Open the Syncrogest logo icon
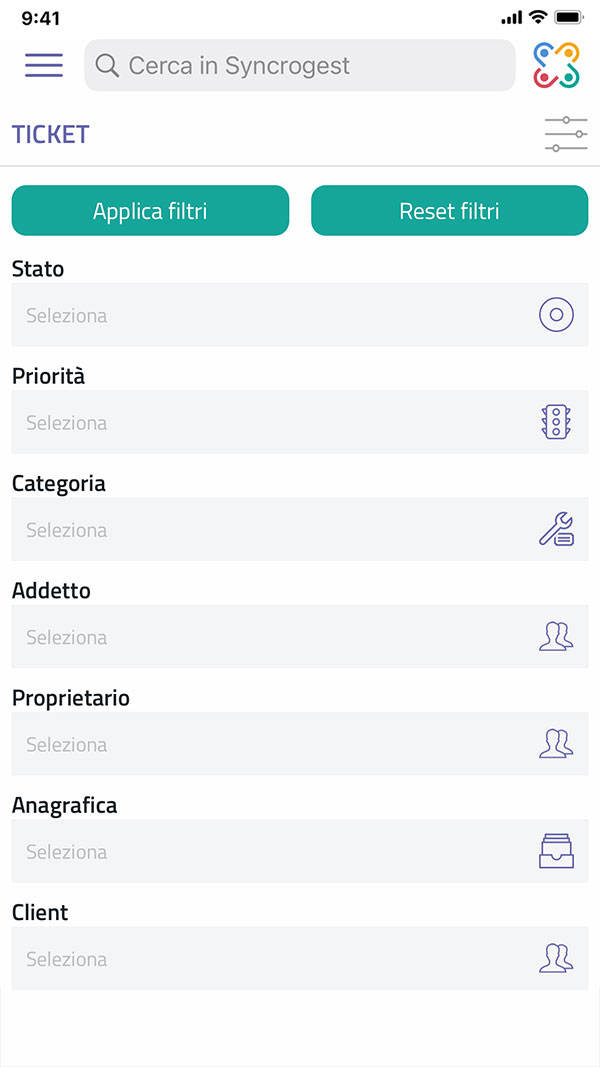Image resolution: width=600 pixels, height=1067 pixels. click(x=556, y=65)
